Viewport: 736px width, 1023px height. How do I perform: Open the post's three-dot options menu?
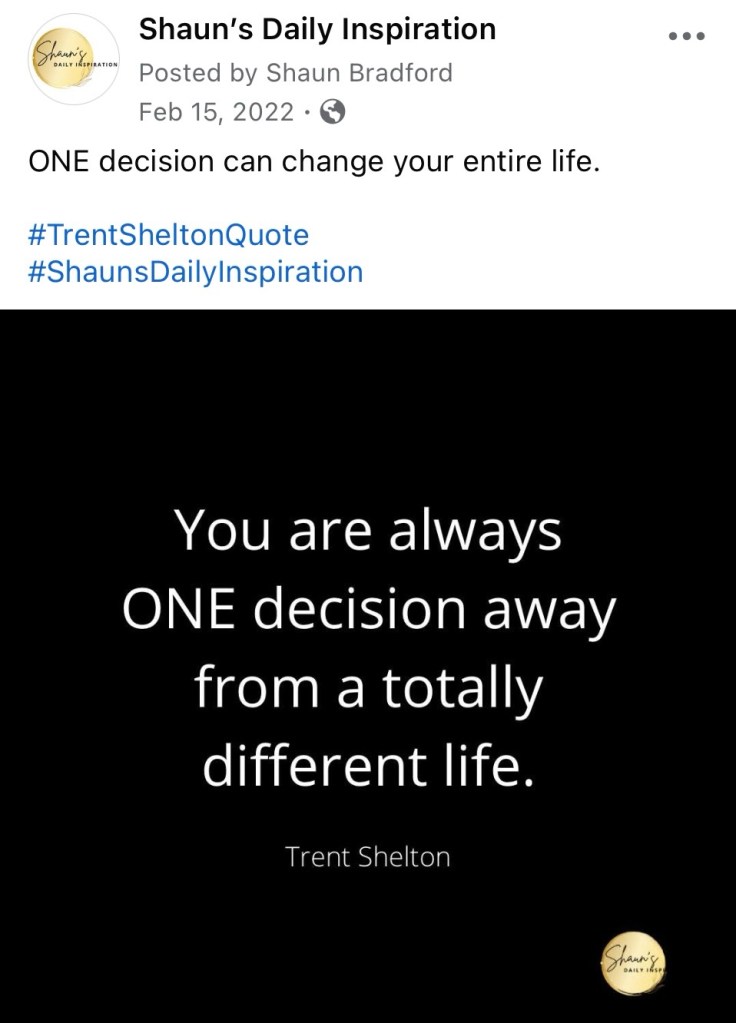(686, 36)
